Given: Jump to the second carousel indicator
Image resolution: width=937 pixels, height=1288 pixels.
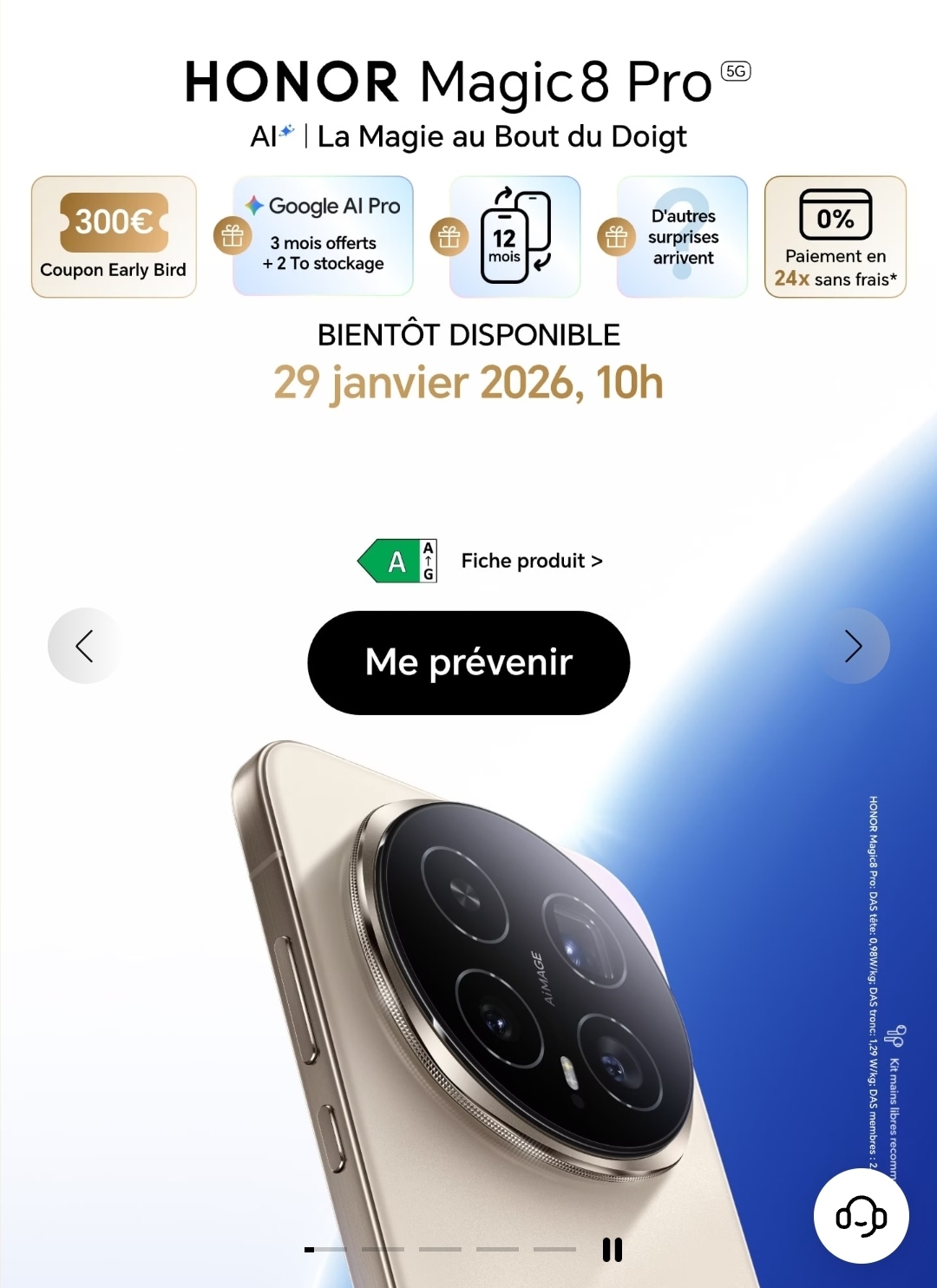Looking at the screenshot, I should 383,1249.
